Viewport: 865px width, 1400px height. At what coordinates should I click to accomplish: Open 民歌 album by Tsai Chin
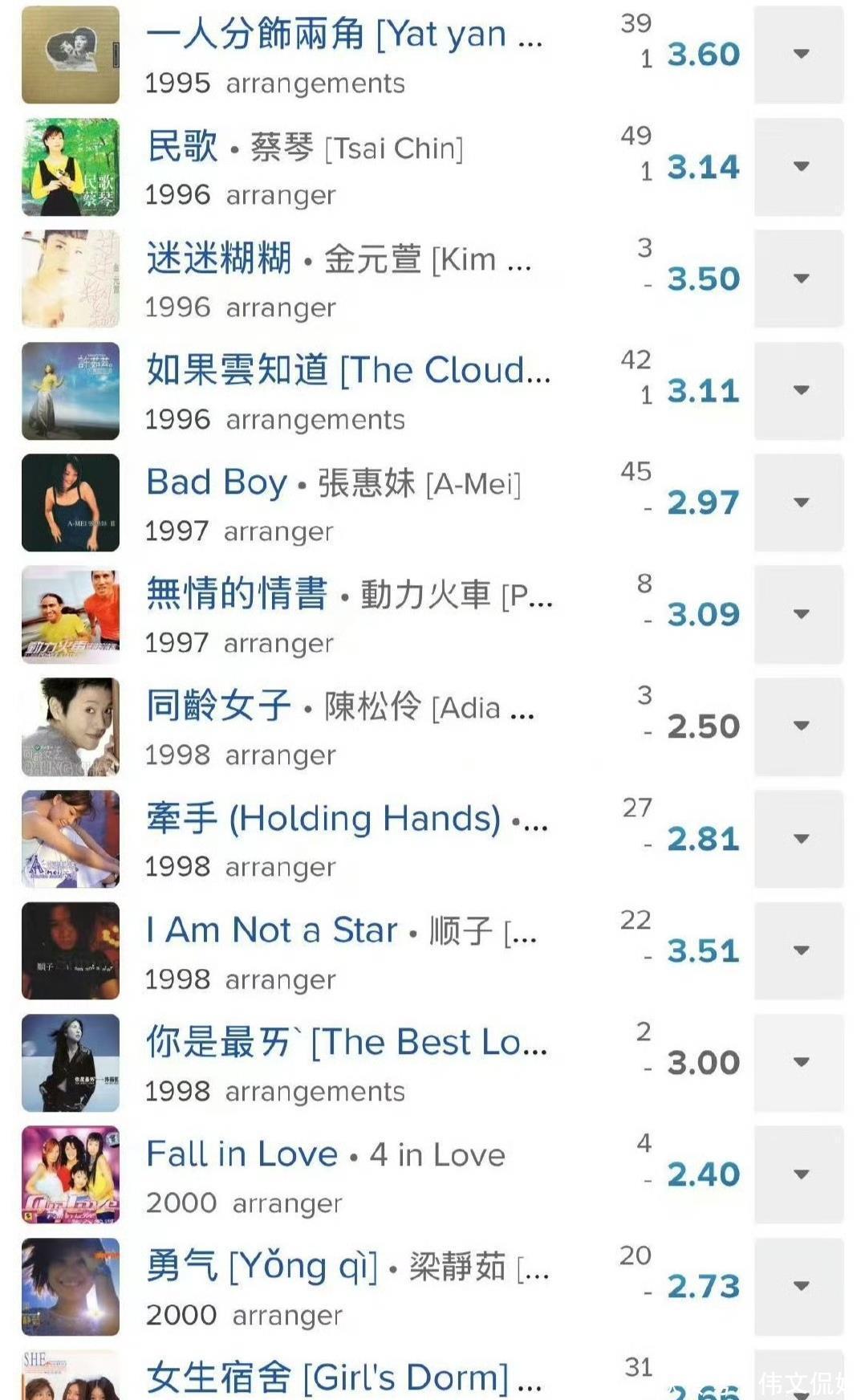click(183, 148)
